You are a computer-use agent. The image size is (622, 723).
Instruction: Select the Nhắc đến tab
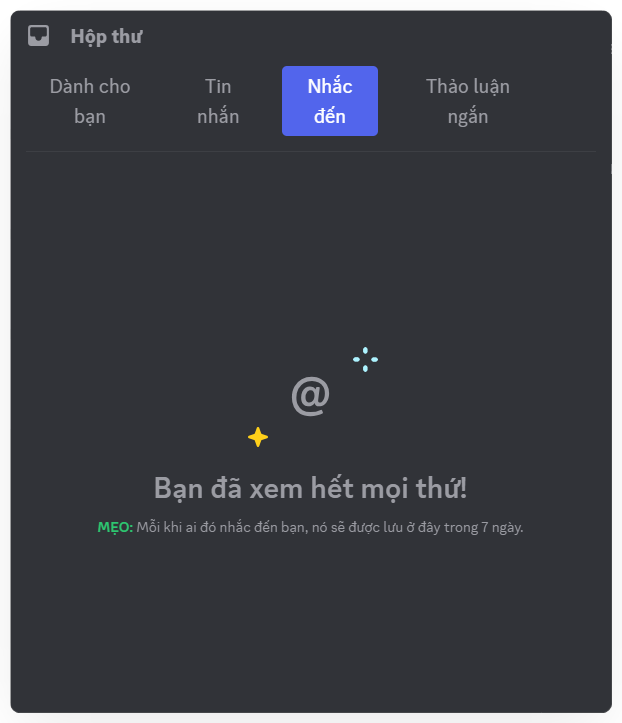click(330, 101)
